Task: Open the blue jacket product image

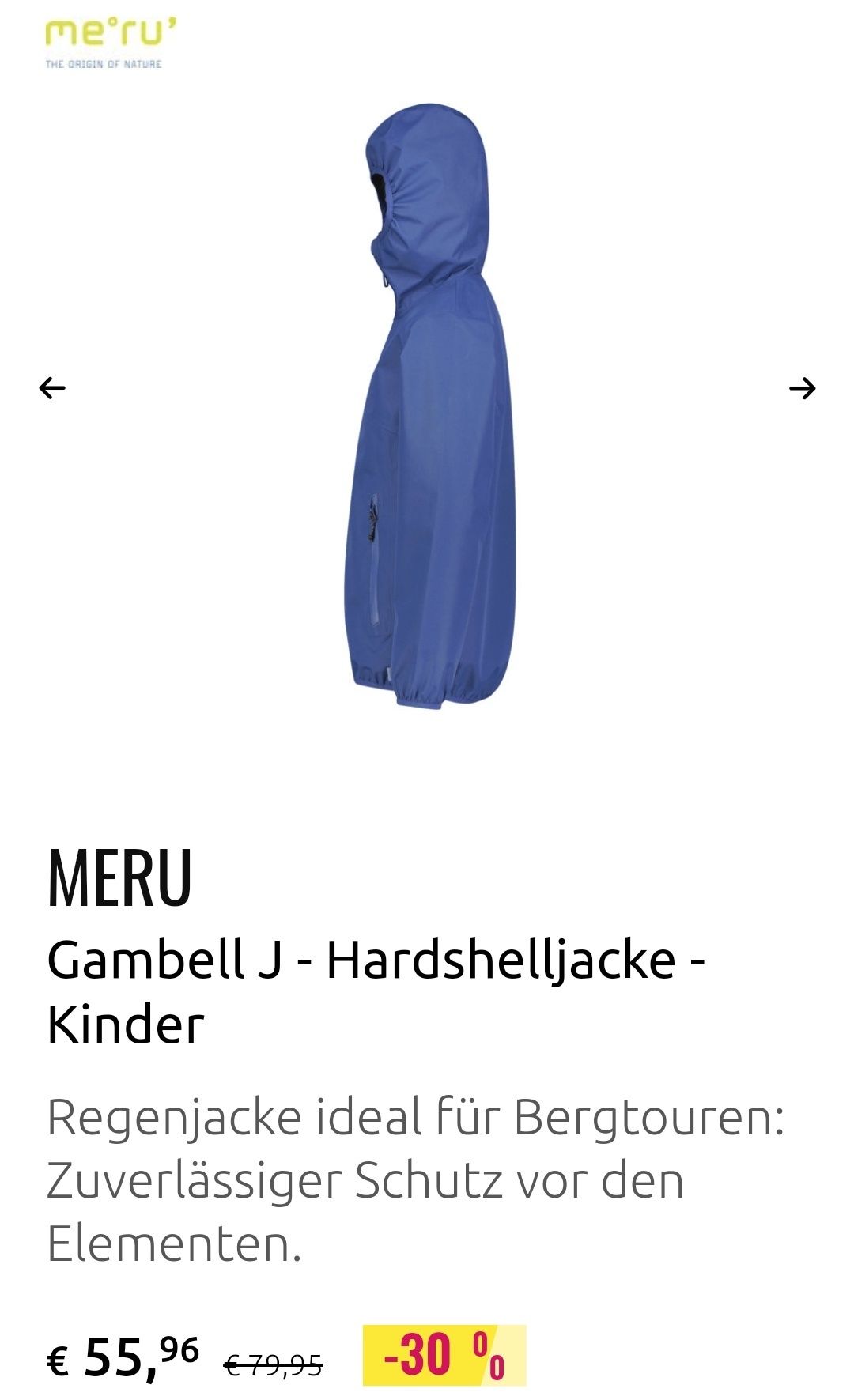Action: pyautogui.click(x=431, y=403)
